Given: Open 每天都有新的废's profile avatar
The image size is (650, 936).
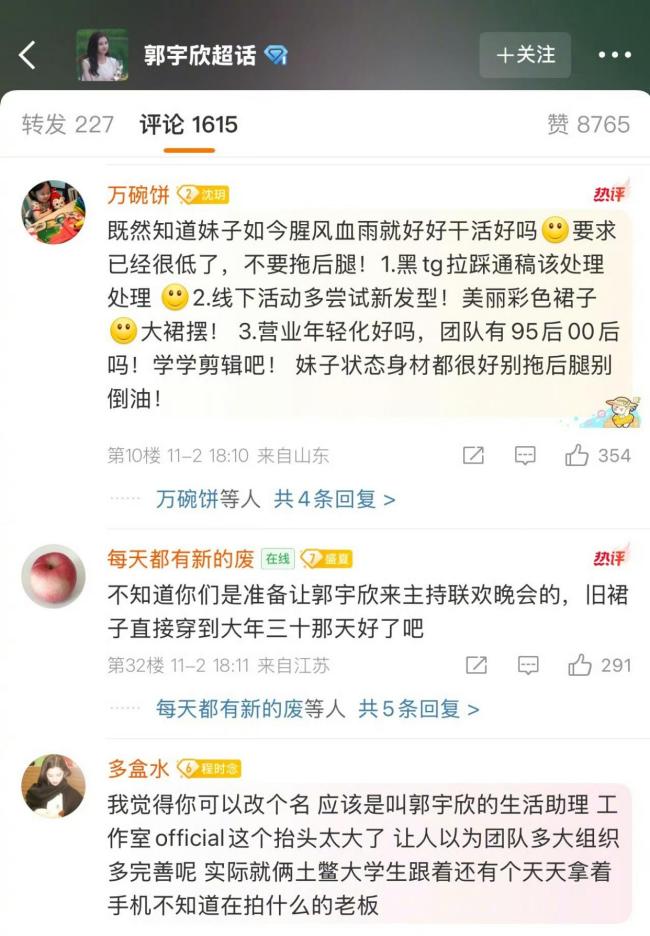Looking at the screenshot, I should point(53,576).
